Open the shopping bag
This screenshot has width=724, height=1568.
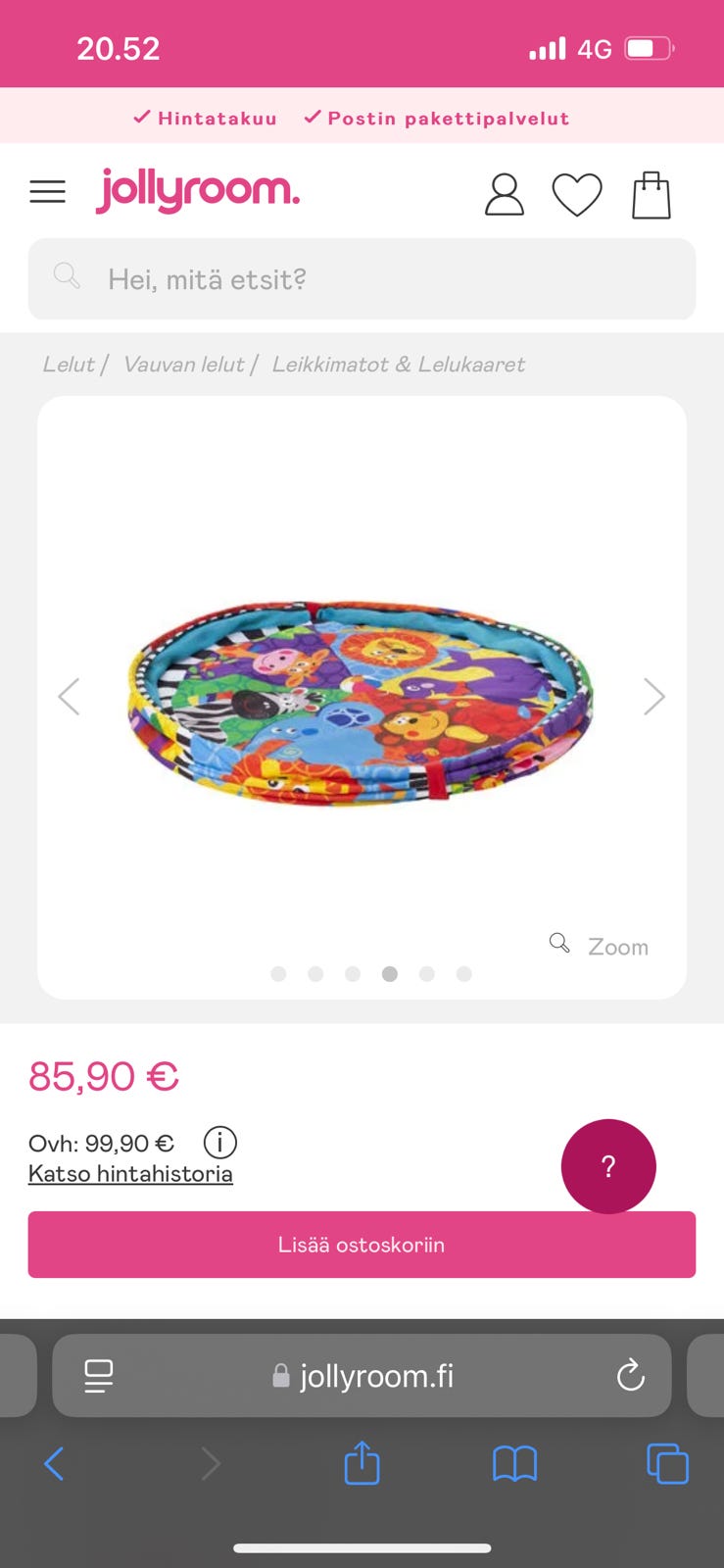point(651,194)
